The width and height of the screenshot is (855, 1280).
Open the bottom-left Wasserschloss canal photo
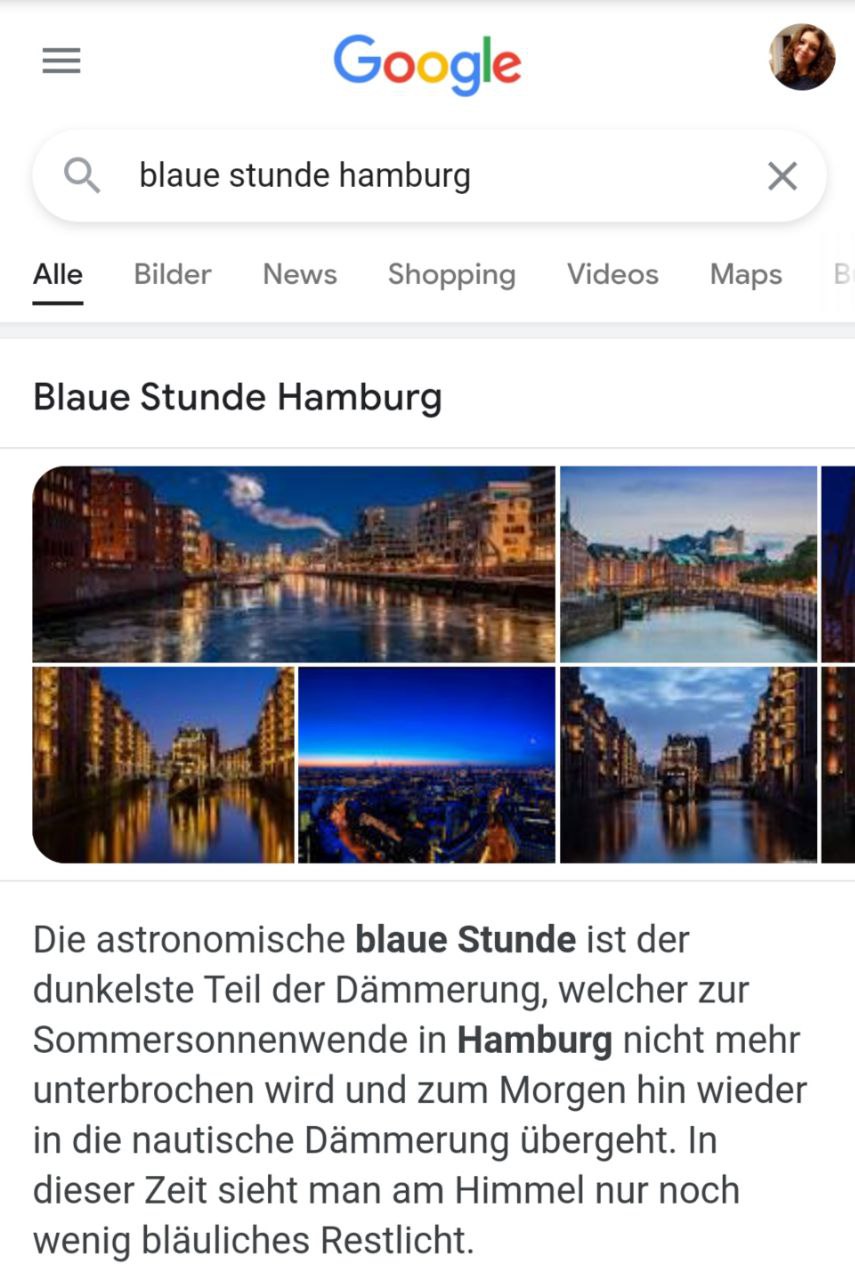(163, 765)
